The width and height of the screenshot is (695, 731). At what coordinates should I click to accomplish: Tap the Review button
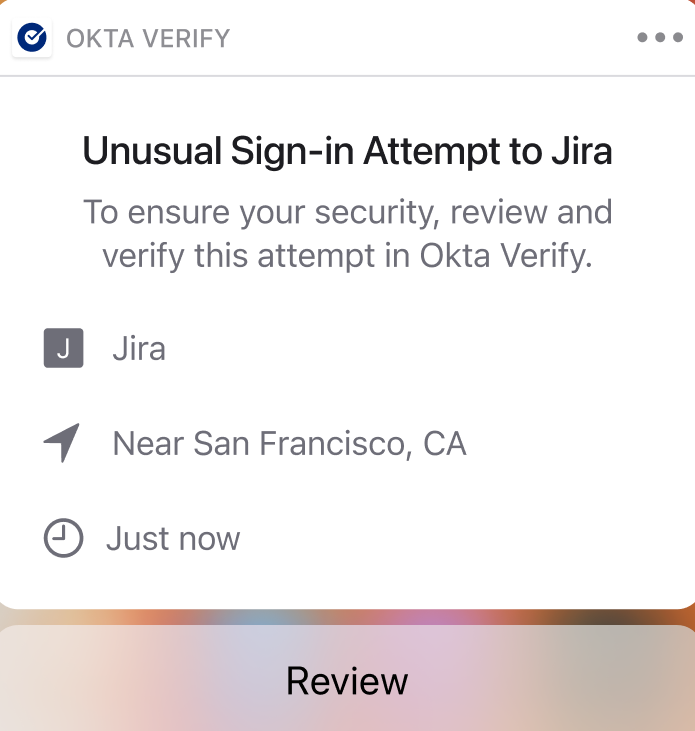pos(347,681)
